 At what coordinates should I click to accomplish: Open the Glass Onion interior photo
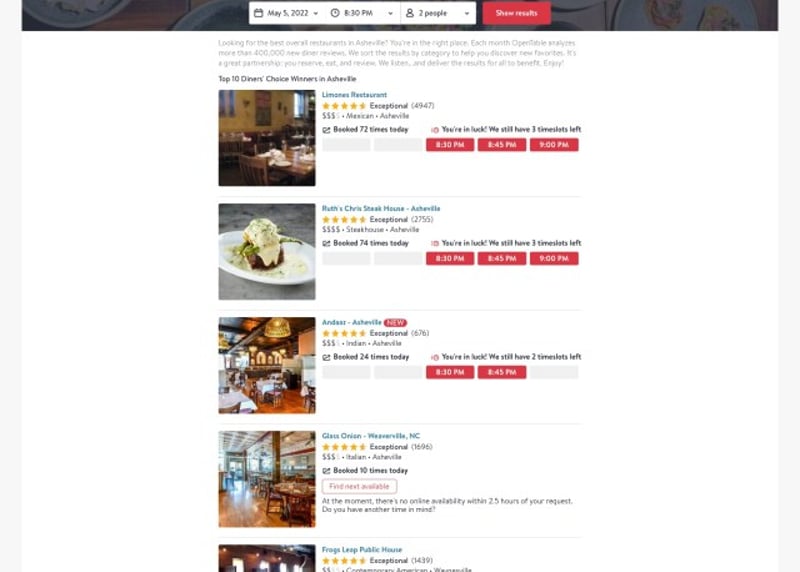click(x=267, y=479)
